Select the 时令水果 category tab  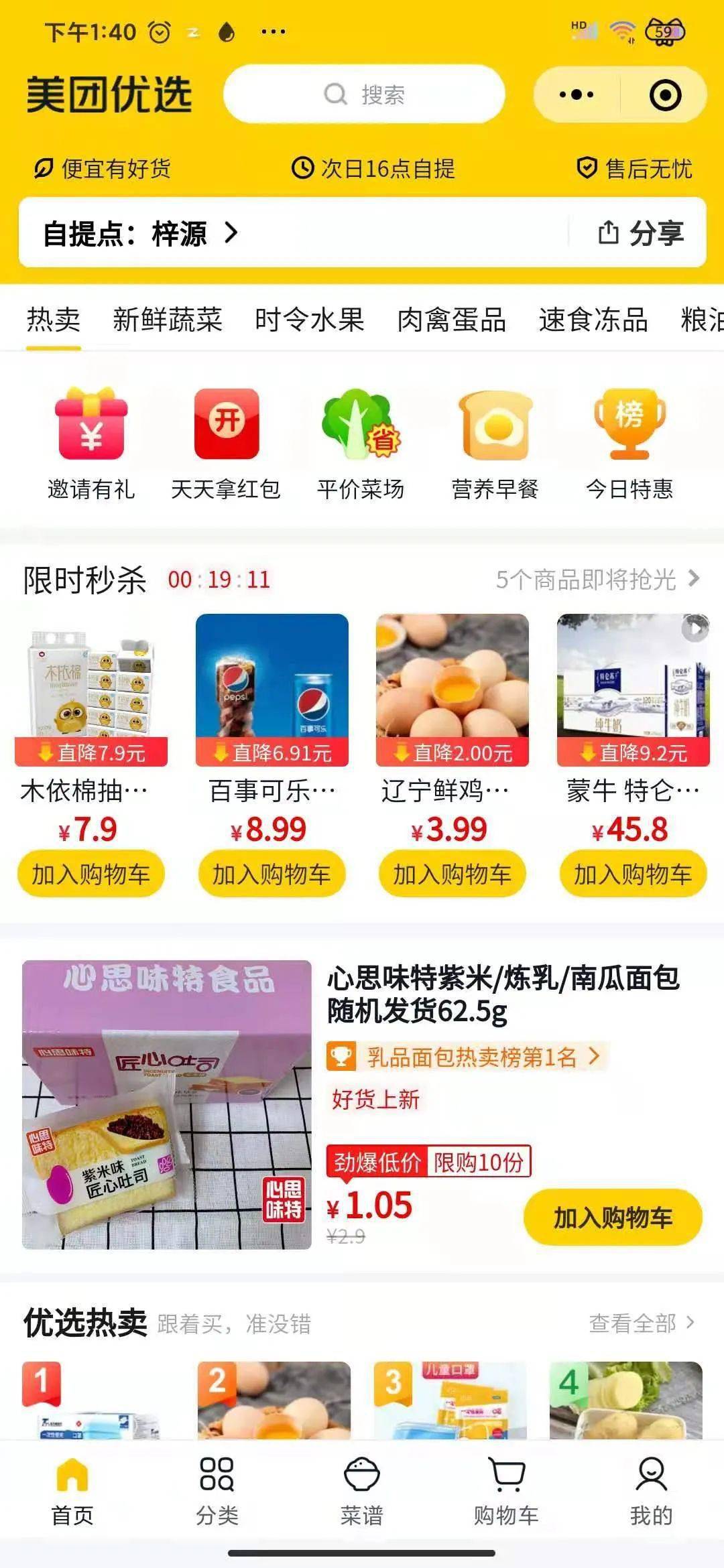309,320
